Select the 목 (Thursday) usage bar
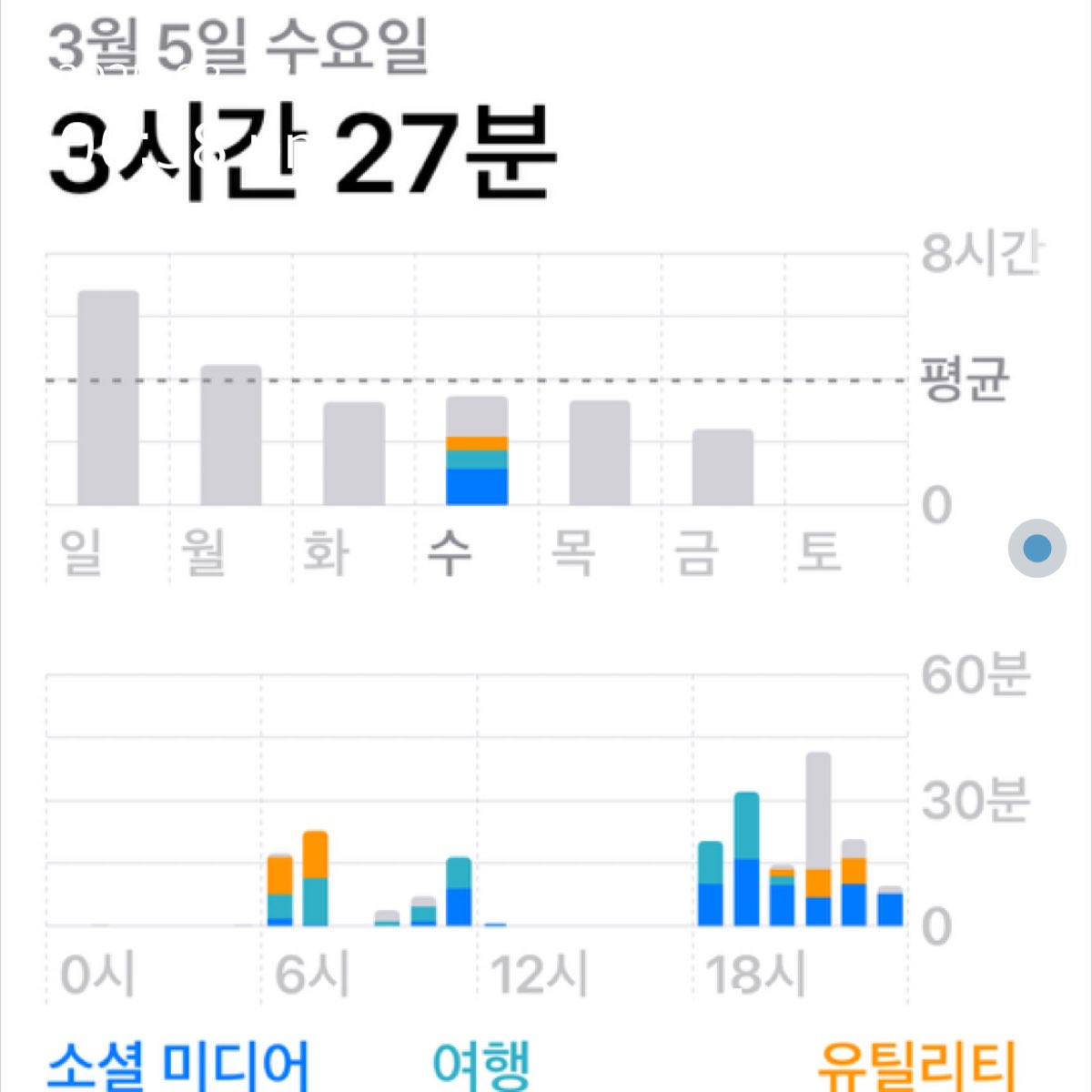Image resolution: width=1092 pixels, height=1092 pixels. 600,452
